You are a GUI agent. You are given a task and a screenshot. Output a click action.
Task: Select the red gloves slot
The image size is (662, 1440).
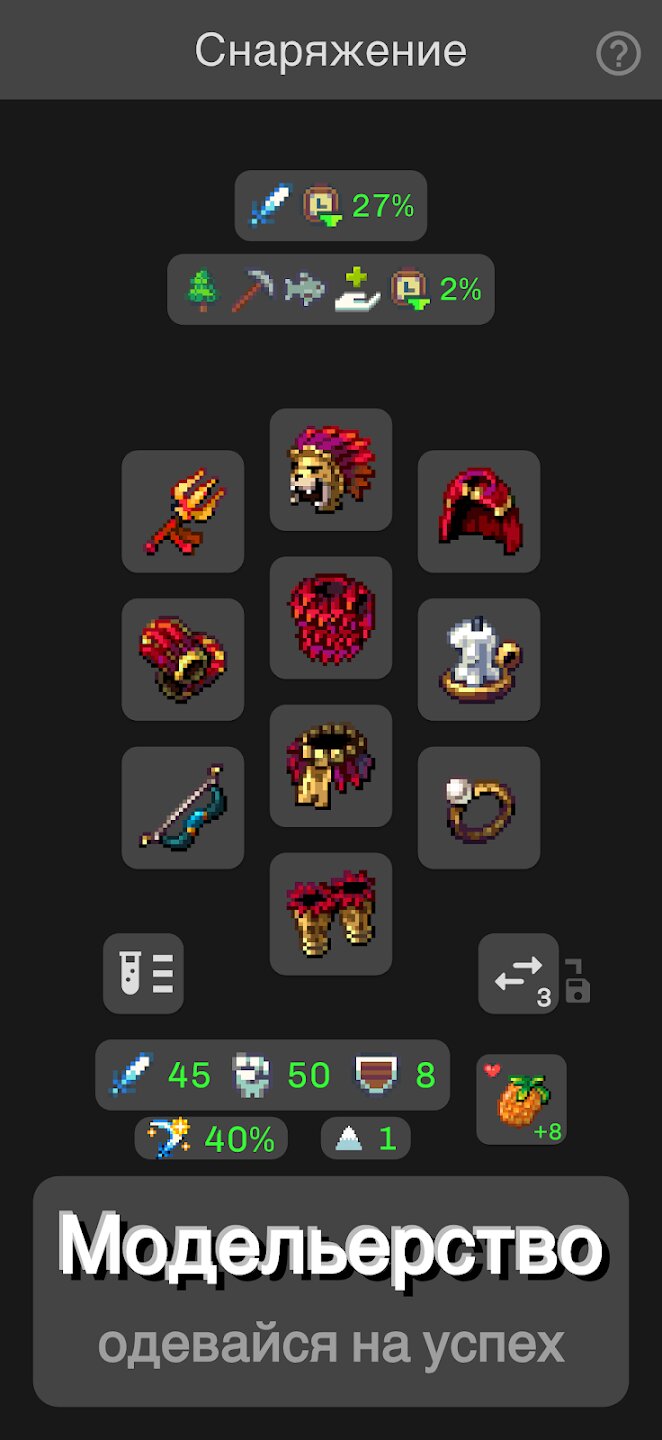tap(183, 659)
